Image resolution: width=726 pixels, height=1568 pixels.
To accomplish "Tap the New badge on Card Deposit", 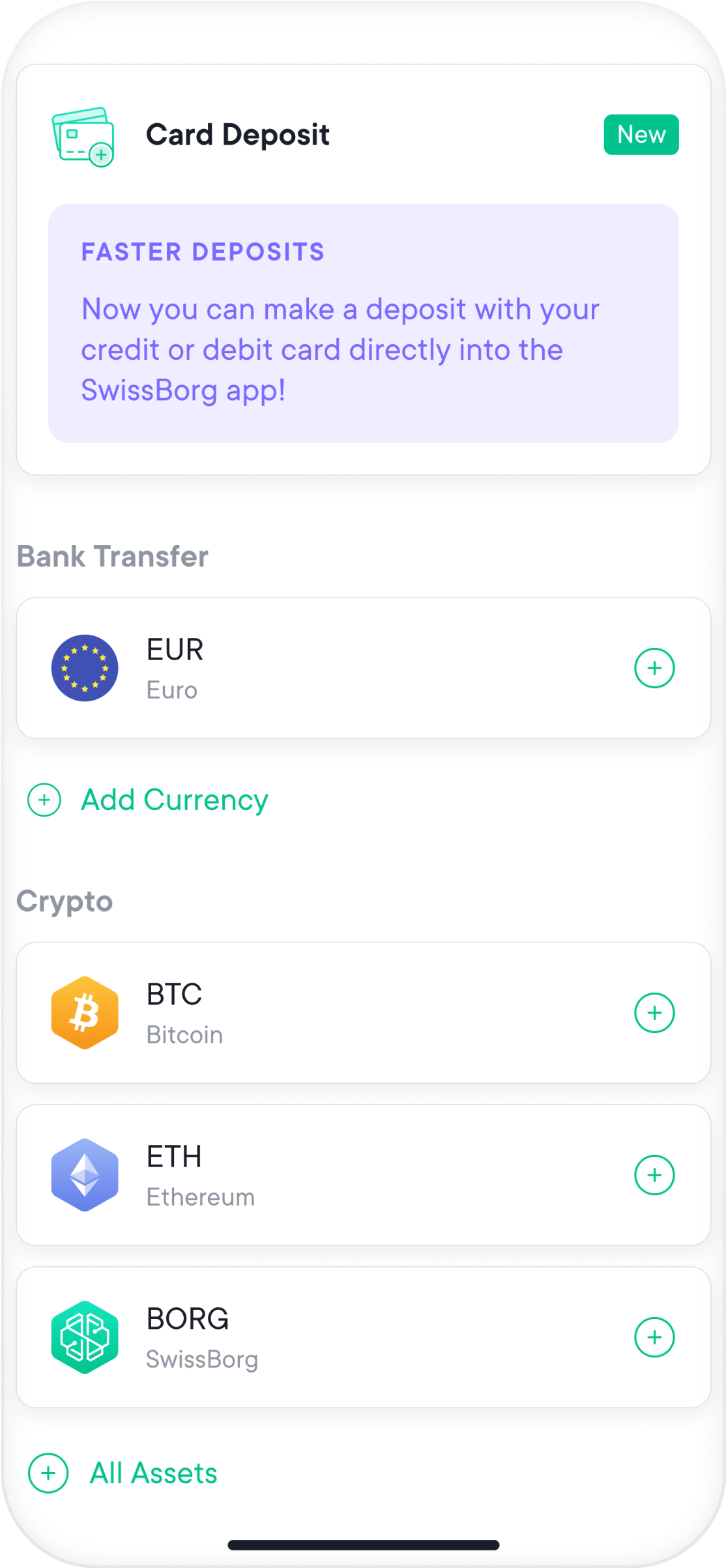I will 641,134.
